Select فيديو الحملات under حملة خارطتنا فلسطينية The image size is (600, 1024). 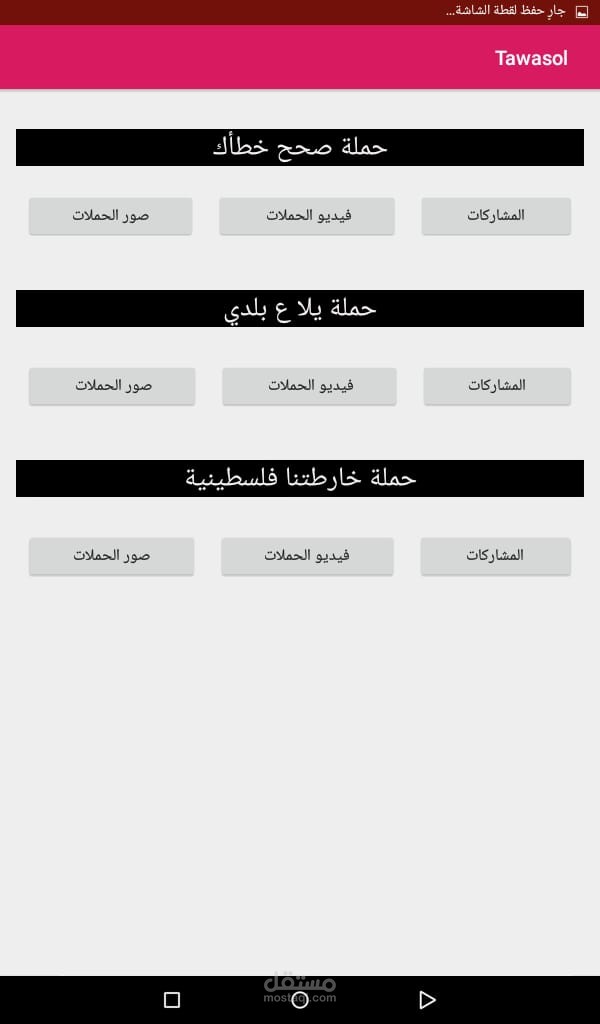tap(307, 556)
